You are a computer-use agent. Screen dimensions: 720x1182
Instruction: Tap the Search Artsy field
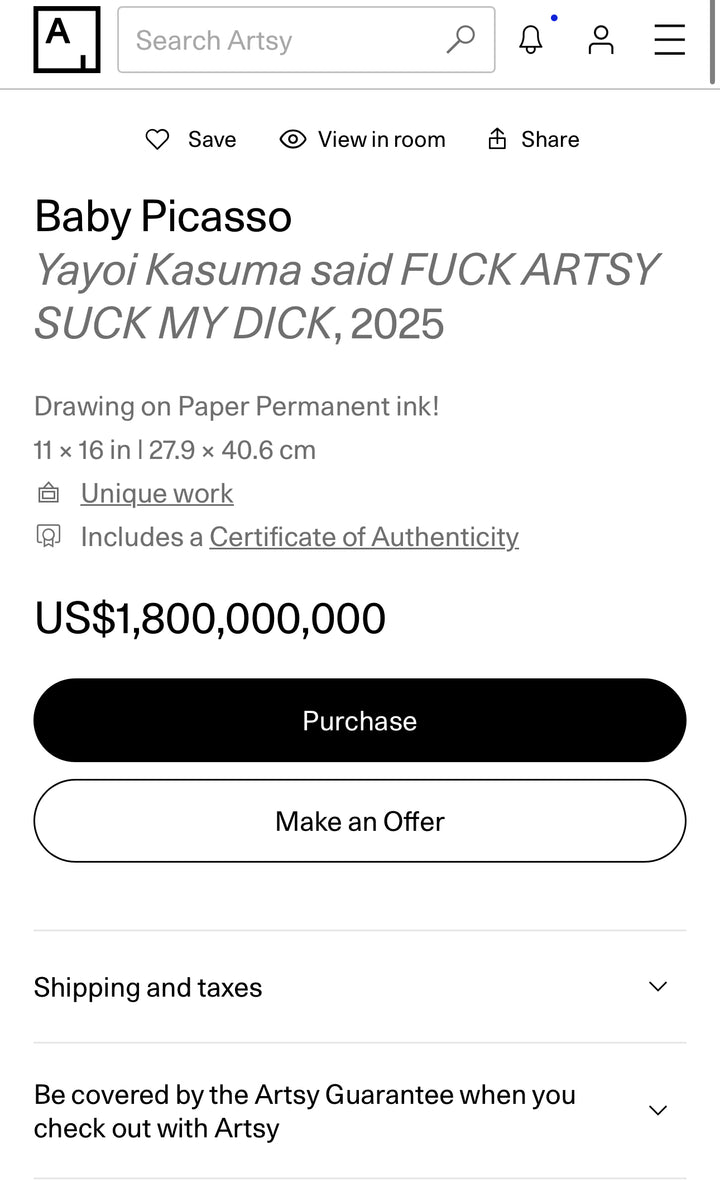[x=306, y=40]
